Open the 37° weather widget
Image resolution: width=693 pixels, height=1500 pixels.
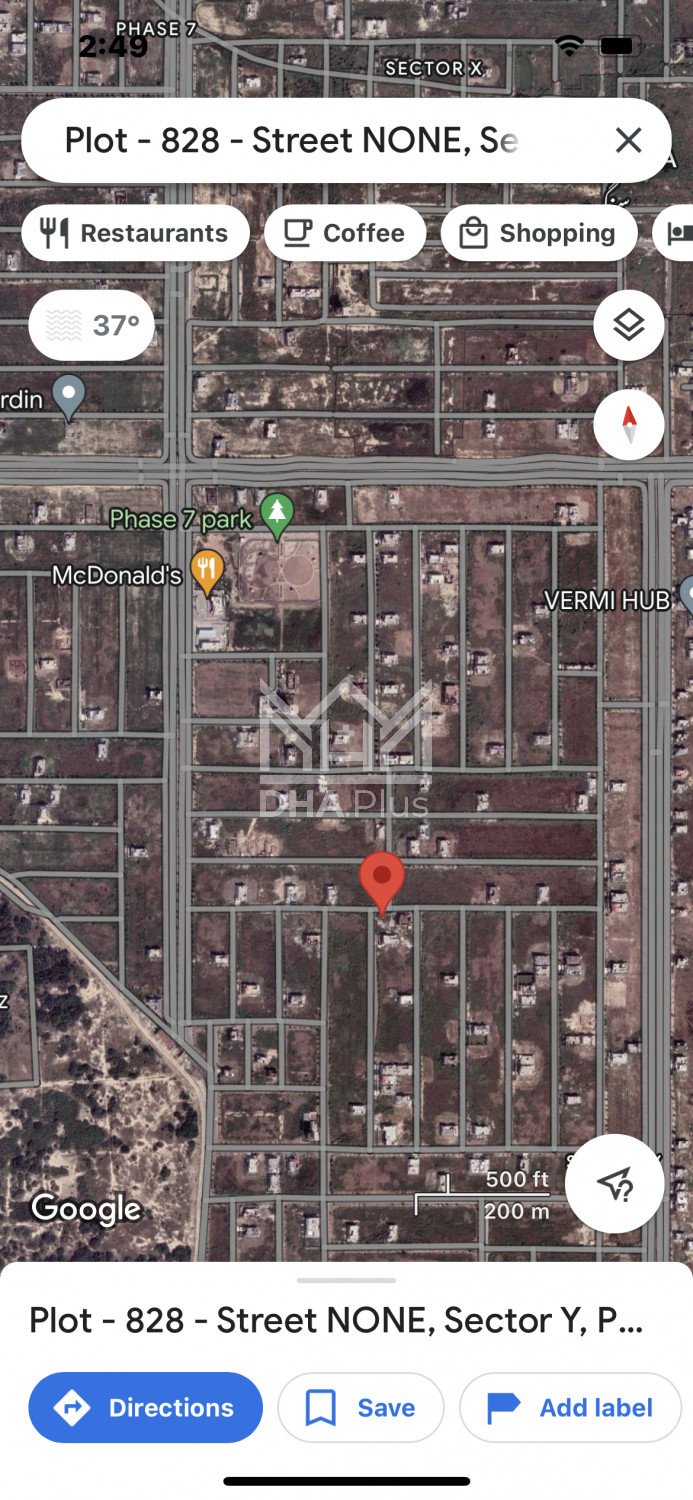click(91, 325)
